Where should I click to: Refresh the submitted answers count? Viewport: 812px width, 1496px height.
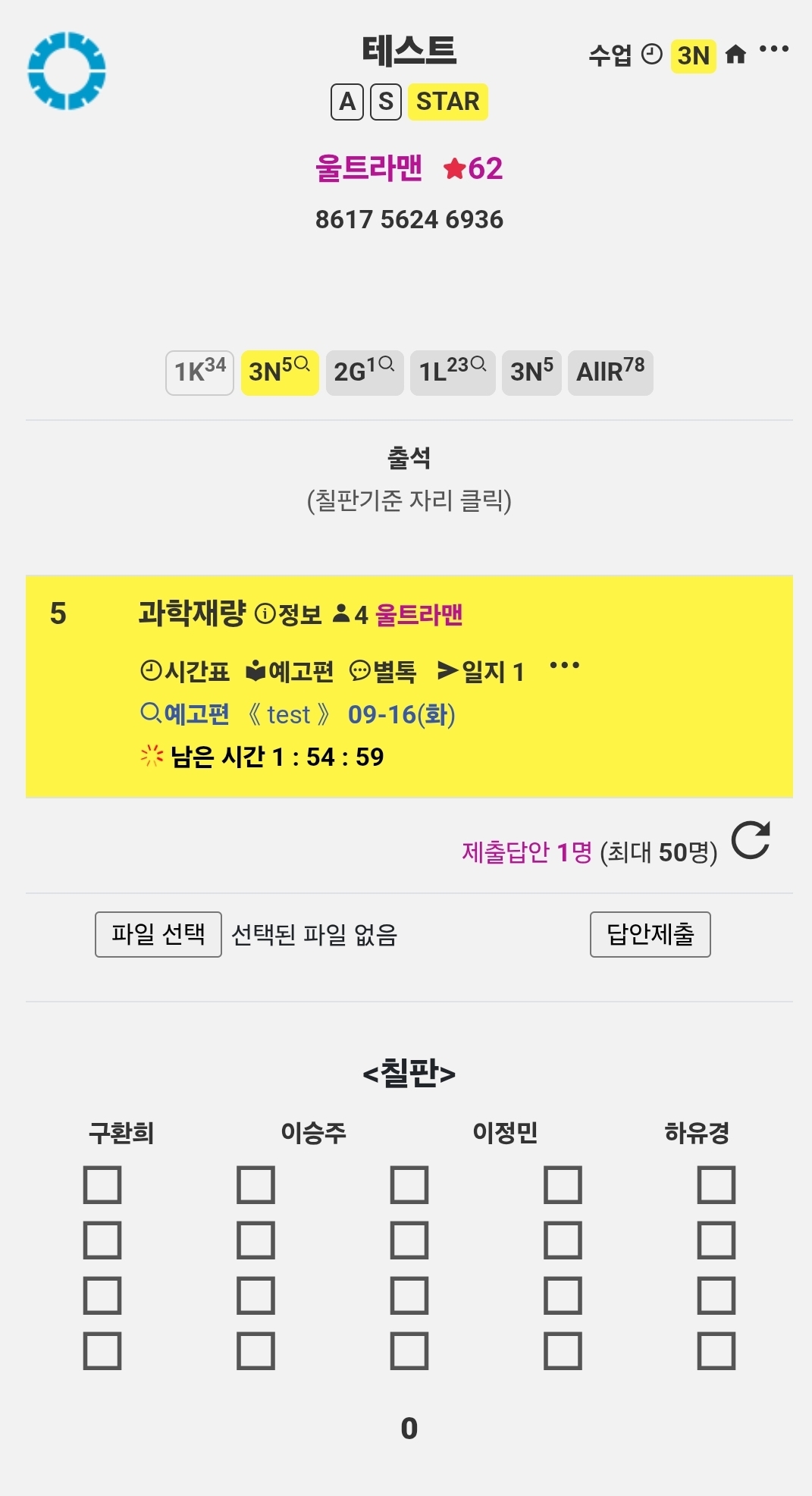coord(751,840)
